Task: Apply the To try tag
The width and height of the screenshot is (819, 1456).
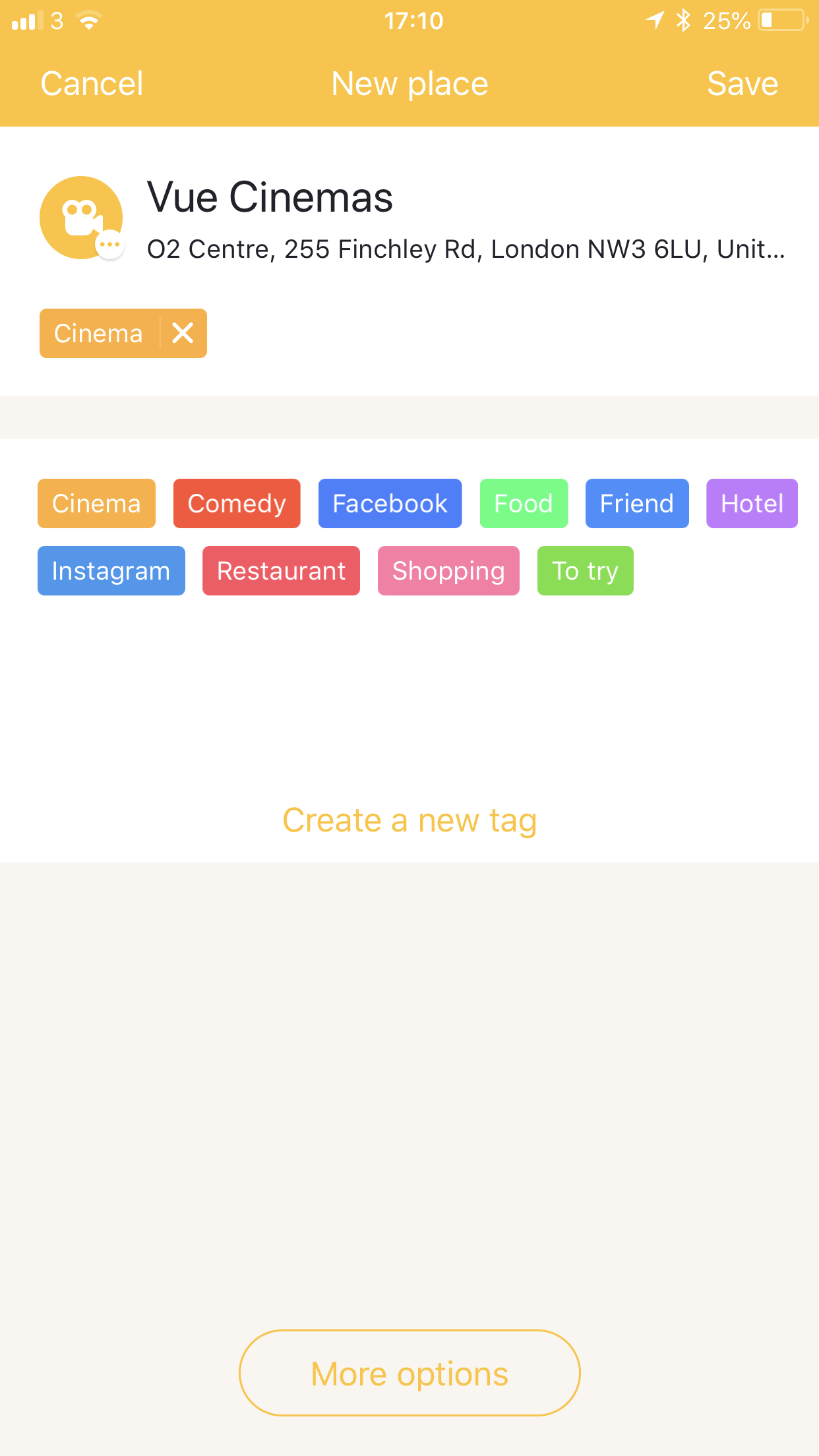Action: [x=586, y=571]
